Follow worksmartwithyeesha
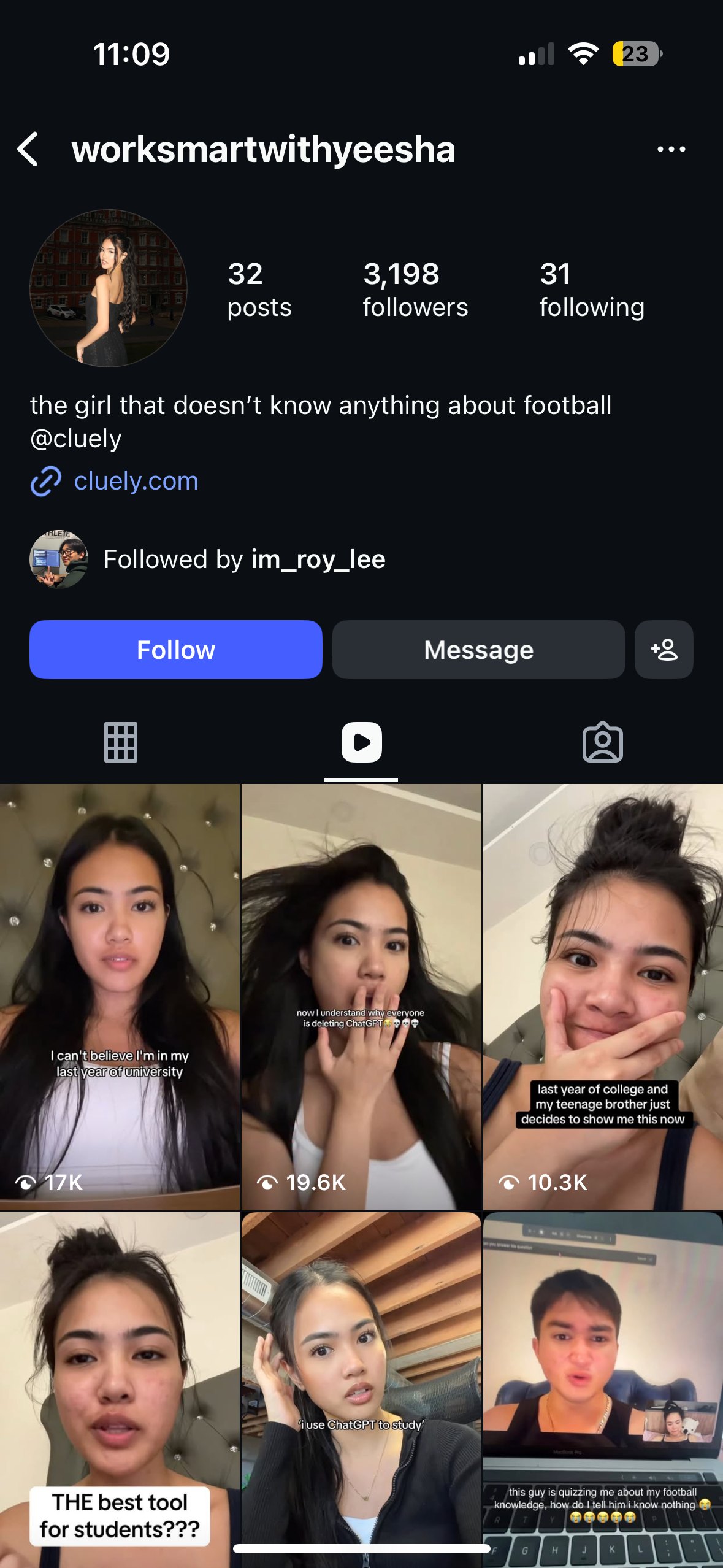Screen dimensions: 723x1568 [x=176, y=650]
